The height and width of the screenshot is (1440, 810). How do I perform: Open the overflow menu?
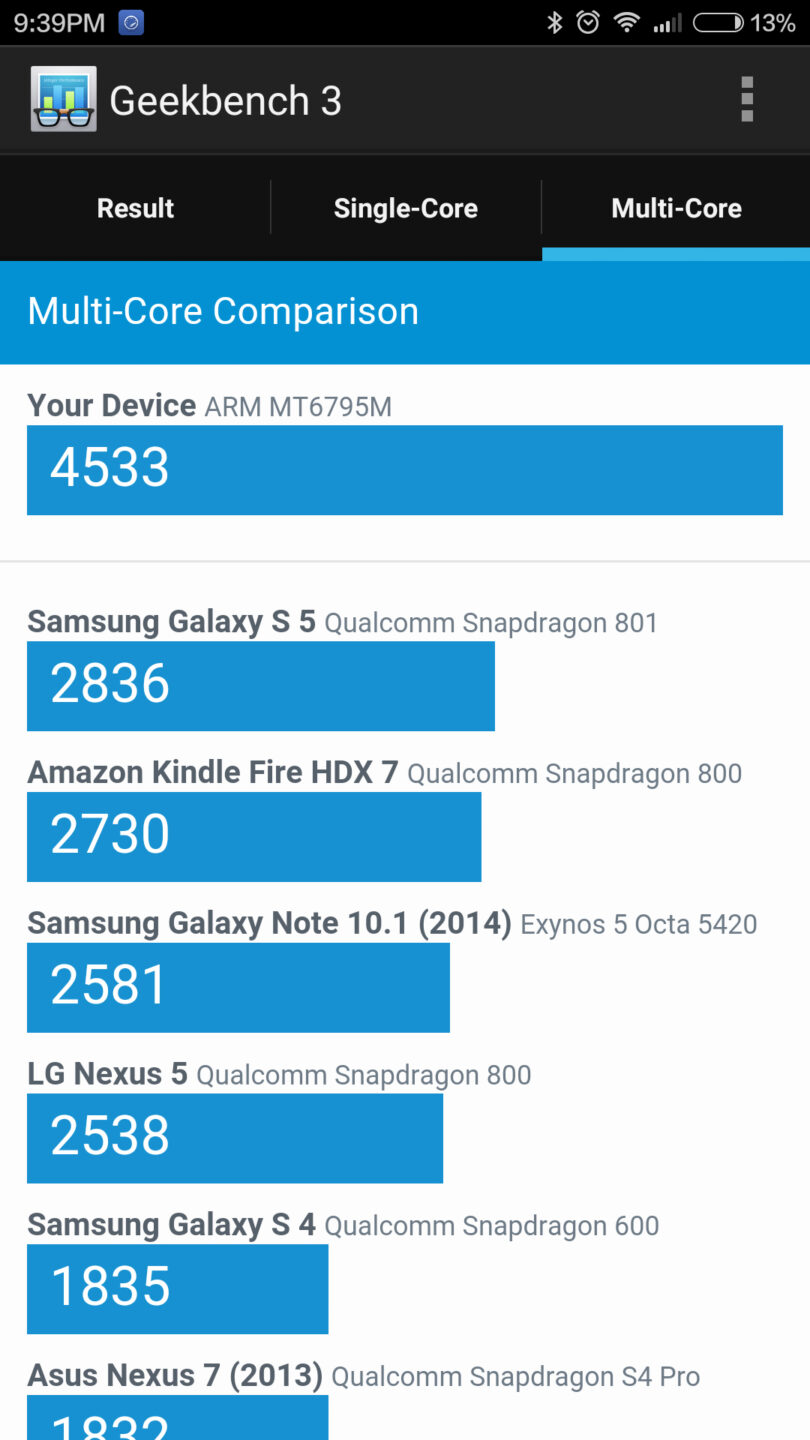pyautogui.click(x=746, y=100)
